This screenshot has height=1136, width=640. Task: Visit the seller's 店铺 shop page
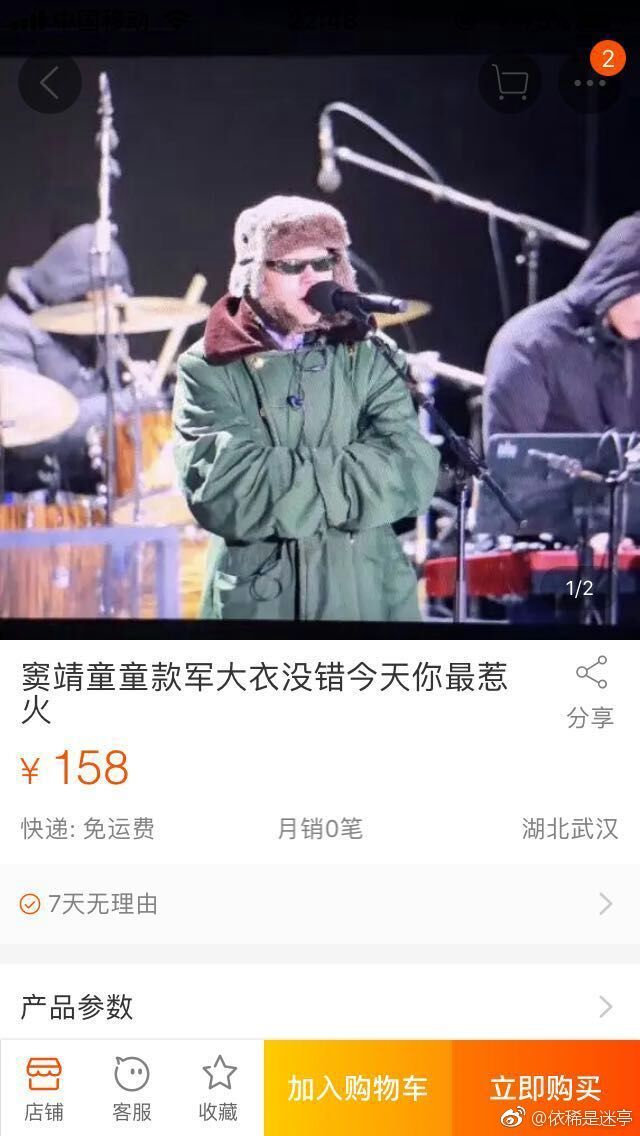44,1088
